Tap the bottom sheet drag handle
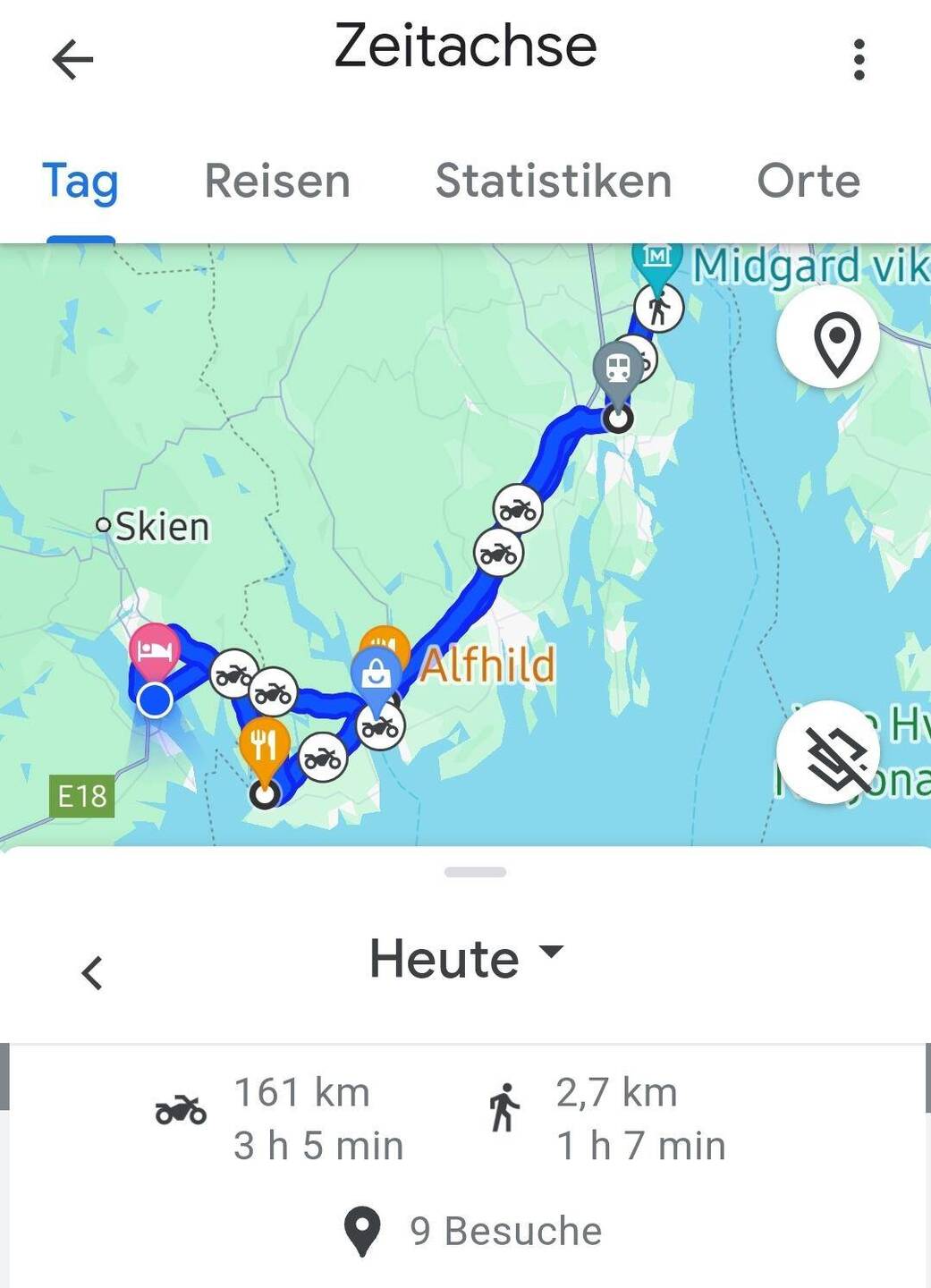 [x=475, y=872]
